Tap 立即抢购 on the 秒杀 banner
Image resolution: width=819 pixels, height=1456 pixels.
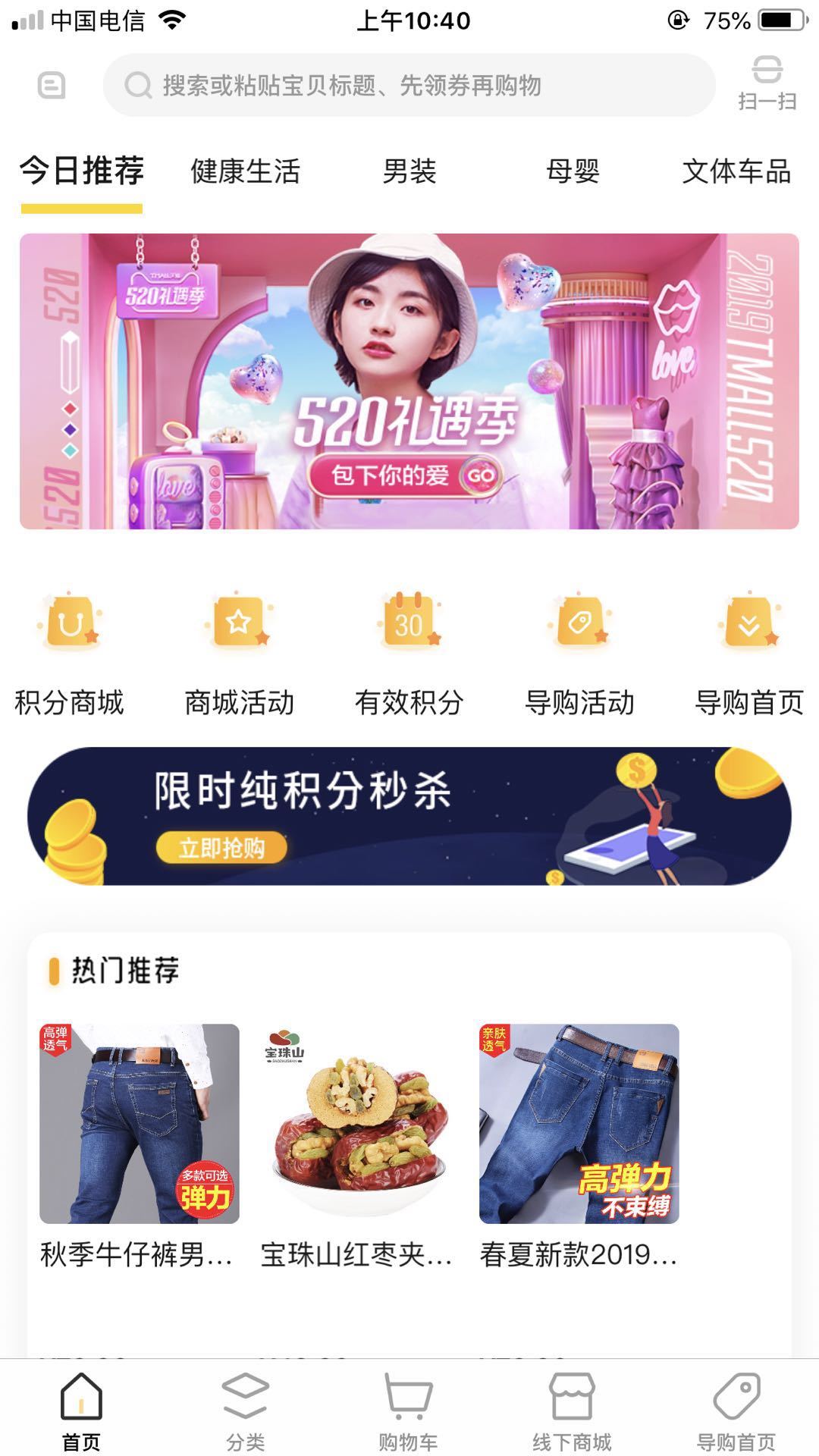tap(222, 848)
